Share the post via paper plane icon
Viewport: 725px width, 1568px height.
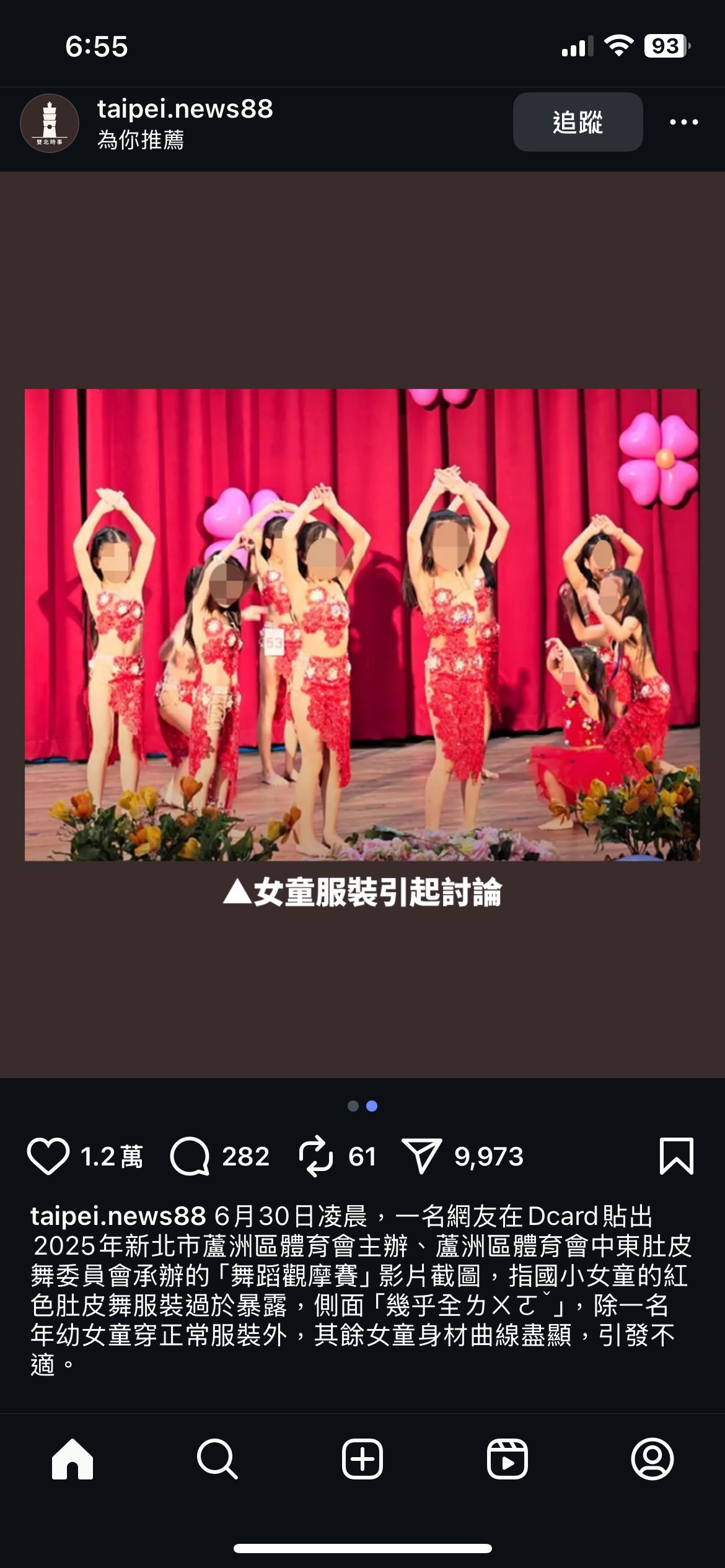pyautogui.click(x=422, y=1156)
